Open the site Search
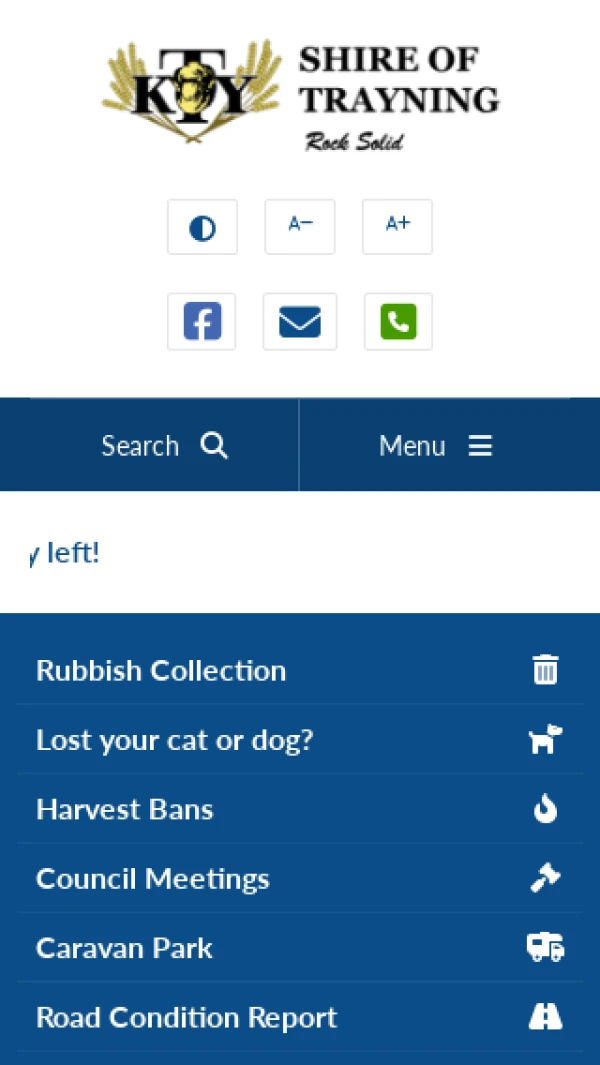Screen dimensions: 600x1065 pyautogui.click(x=164, y=446)
